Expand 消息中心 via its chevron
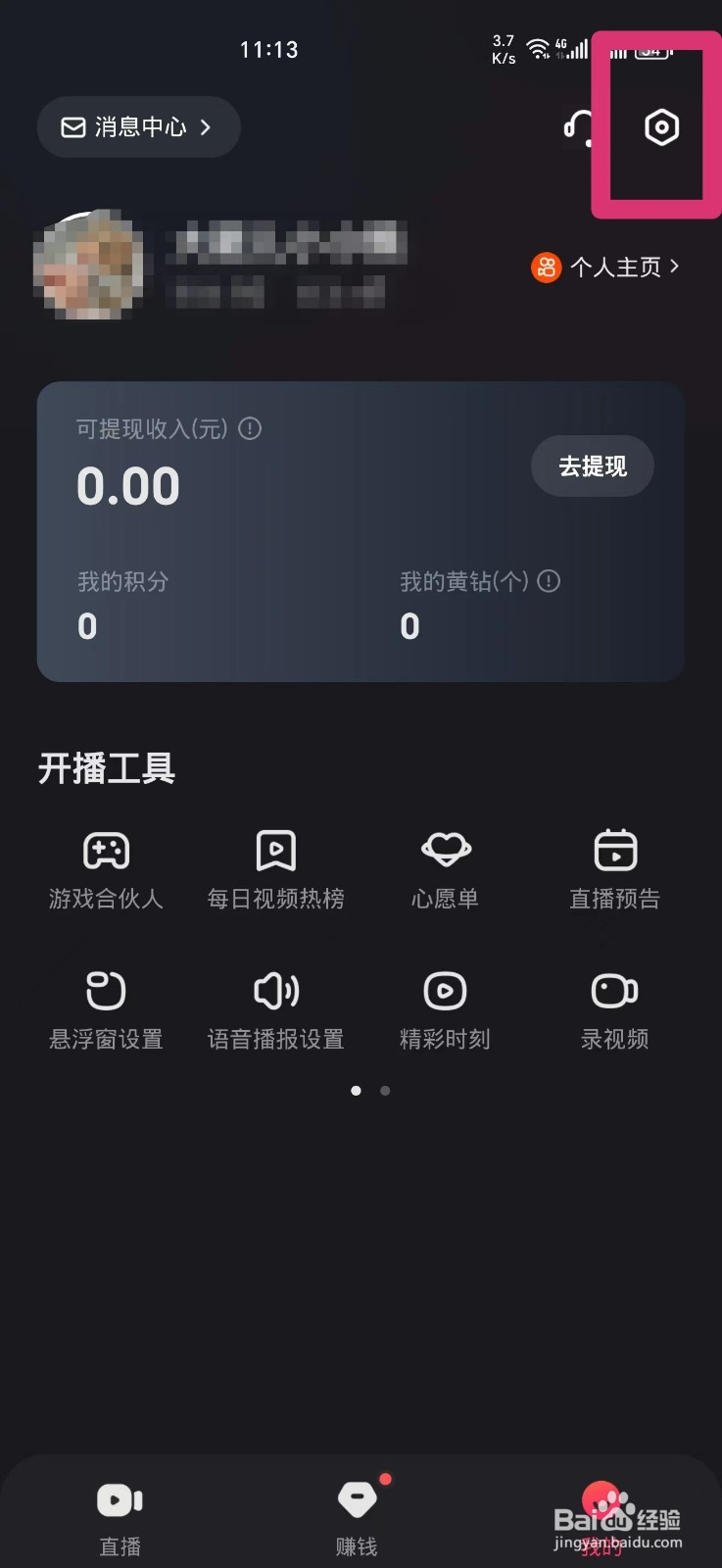The image size is (722, 1568). click(206, 126)
